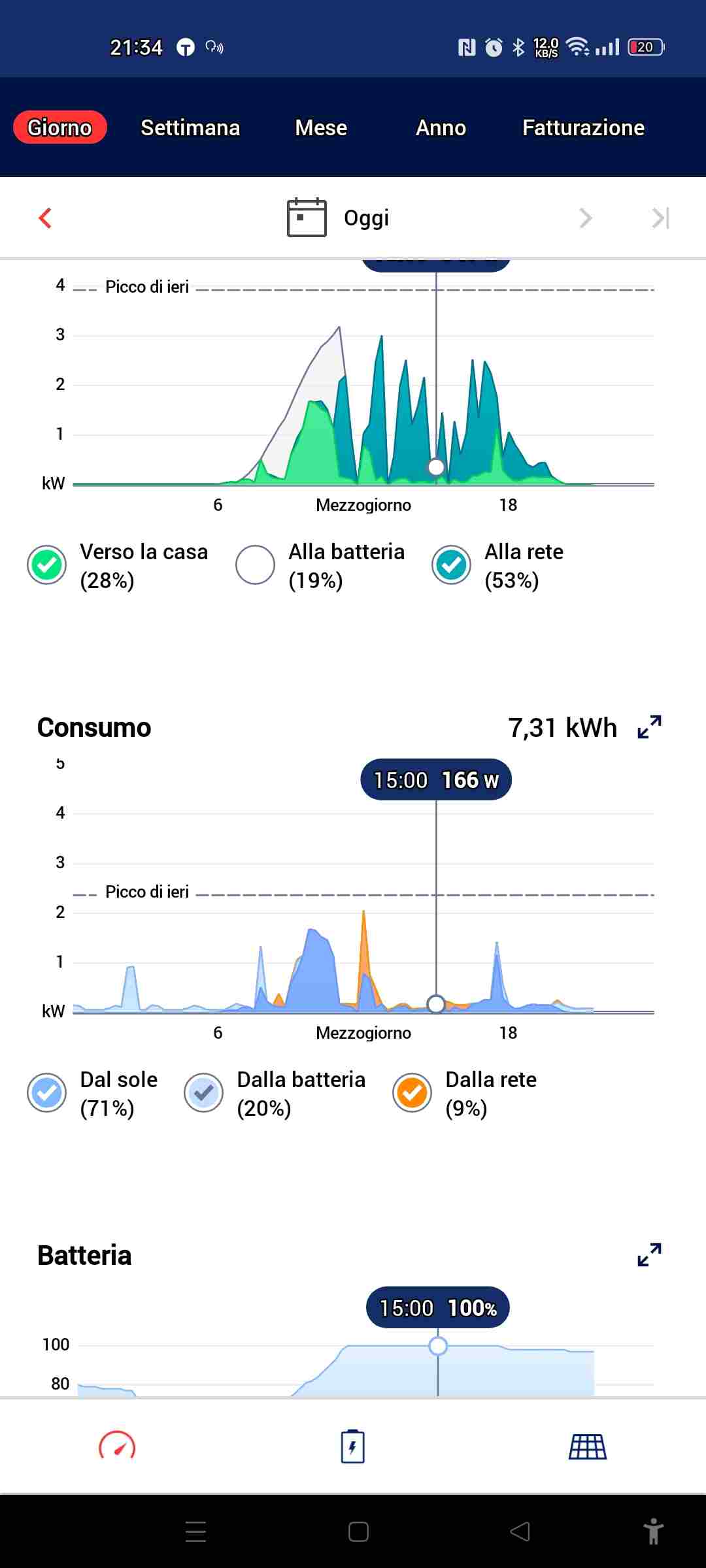The width and height of the screenshot is (706, 1568).
Task: Toggle Dal sole consumption series
Action: point(46,1092)
